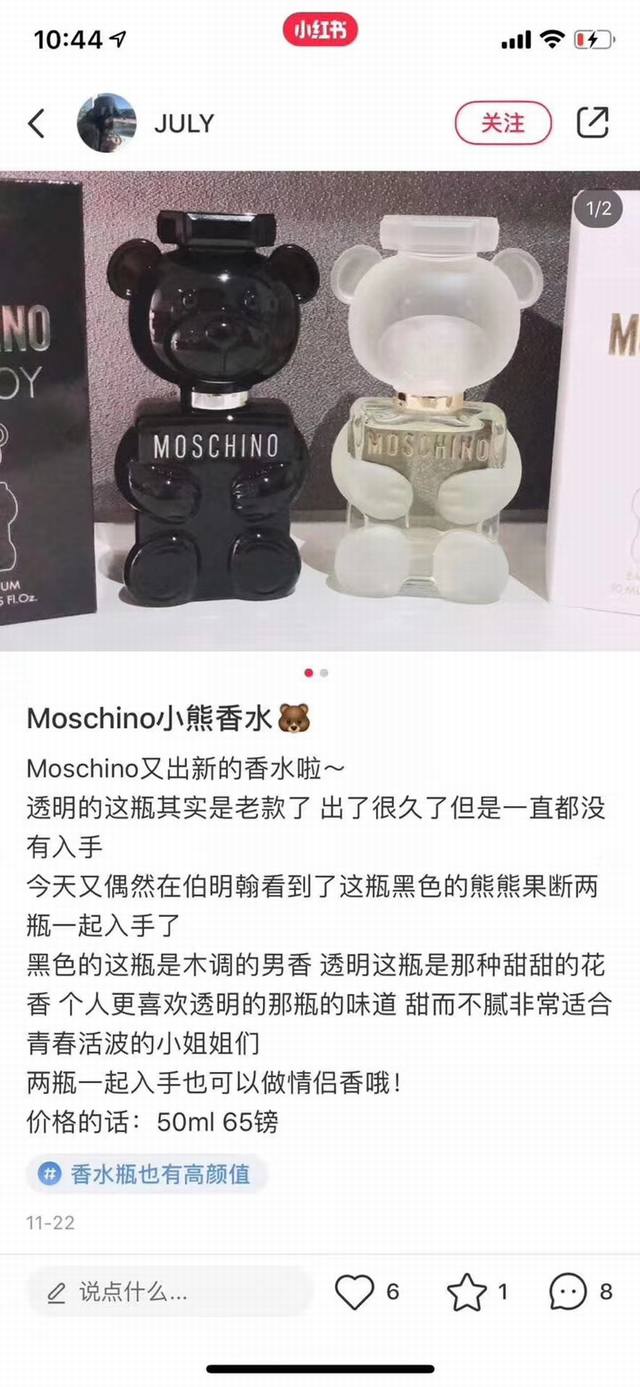This screenshot has height=1387, width=640.
Task: Share this post via the share icon
Action: (593, 123)
